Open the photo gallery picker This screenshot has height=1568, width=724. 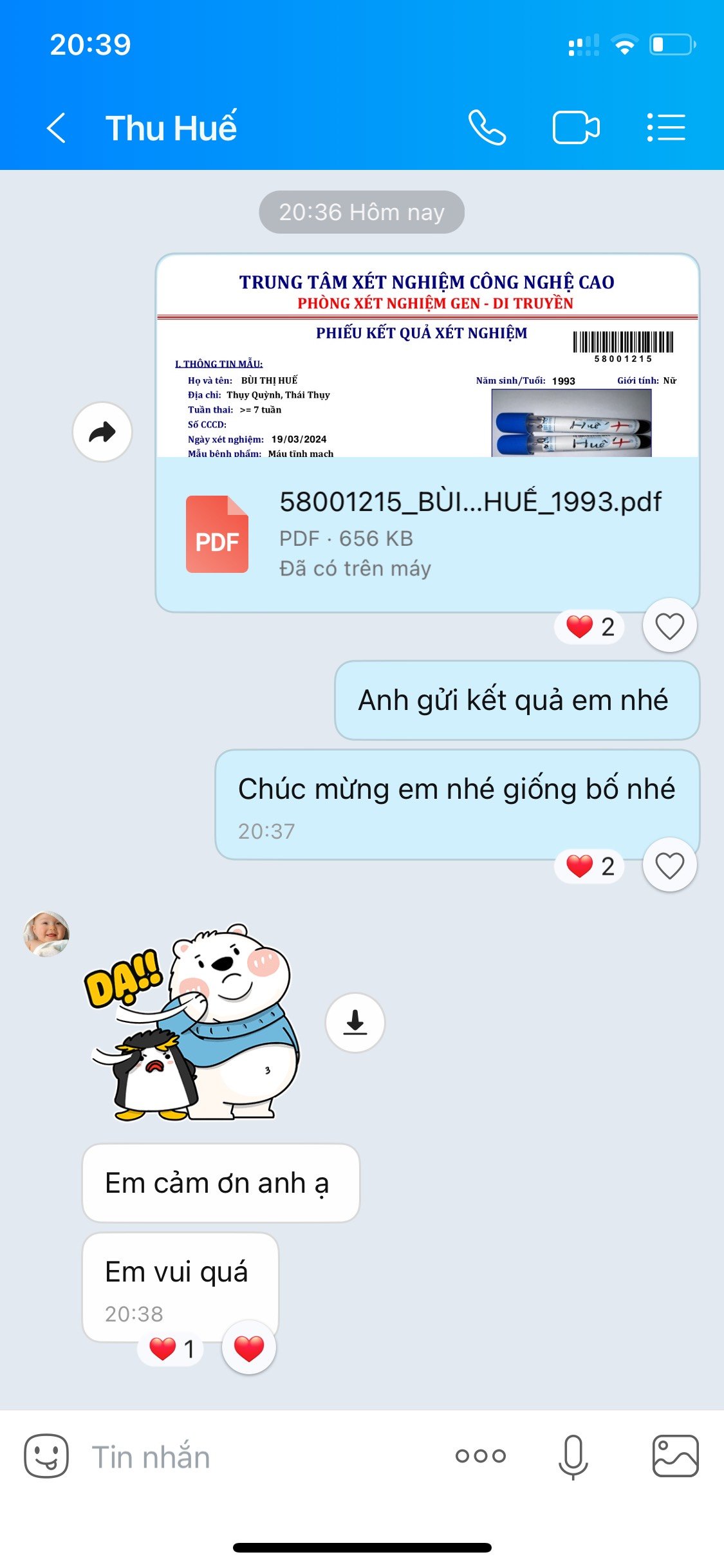pyautogui.click(x=675, y=1456)
